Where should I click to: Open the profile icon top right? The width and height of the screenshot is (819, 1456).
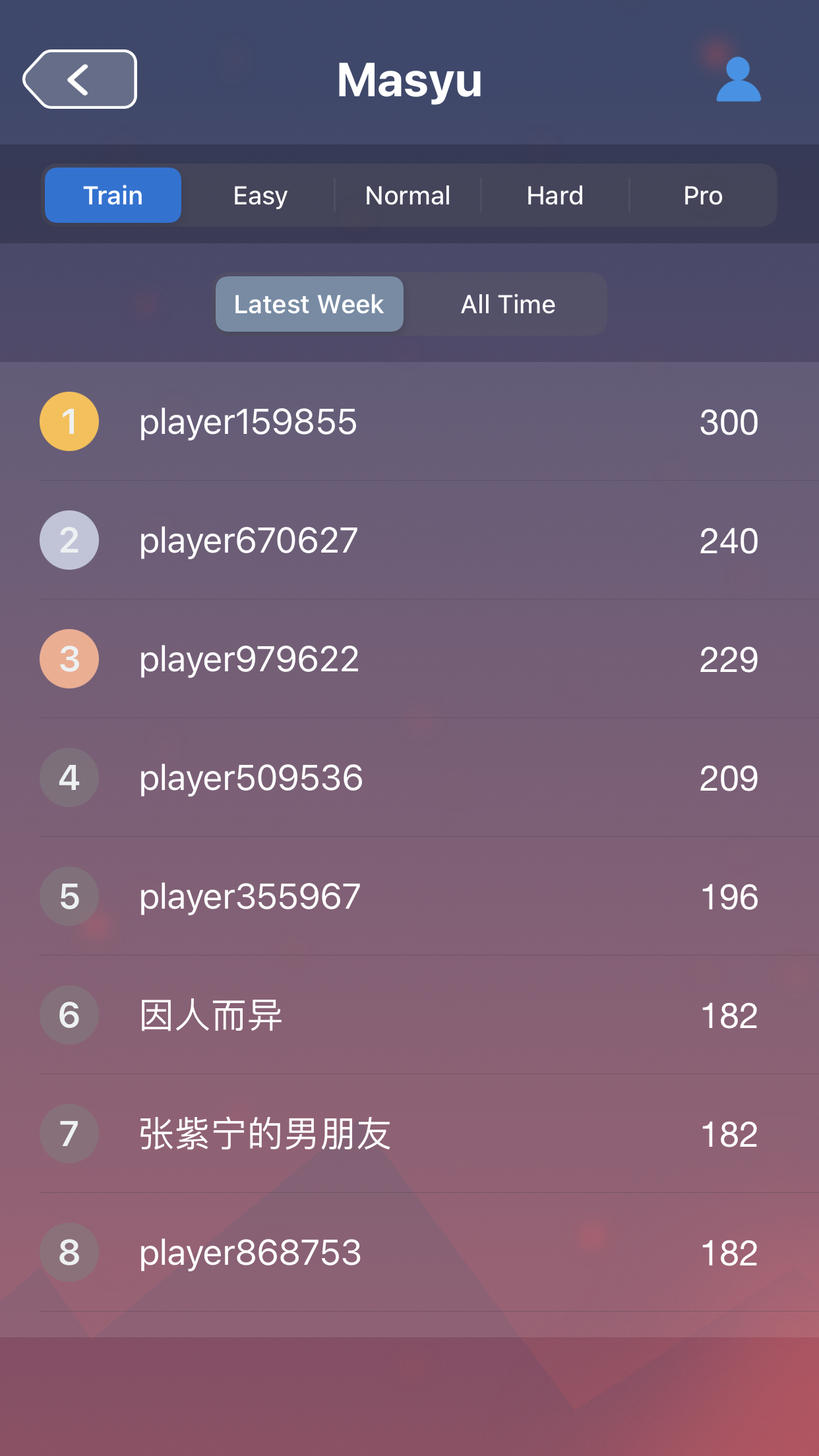click(x=737, y=79)
